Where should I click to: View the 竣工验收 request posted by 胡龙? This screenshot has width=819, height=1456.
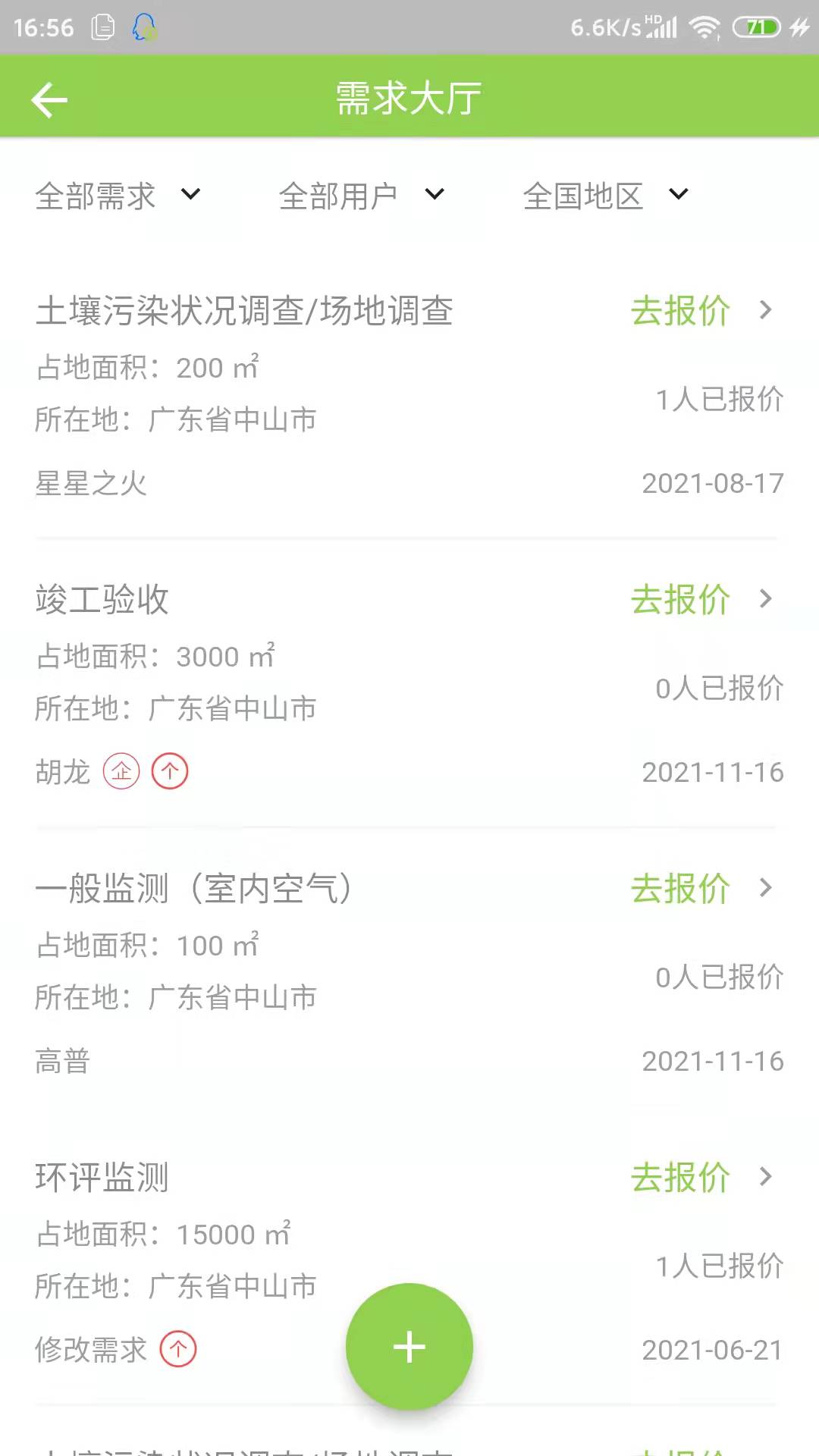pyautogui.click(x=102, y=600)
